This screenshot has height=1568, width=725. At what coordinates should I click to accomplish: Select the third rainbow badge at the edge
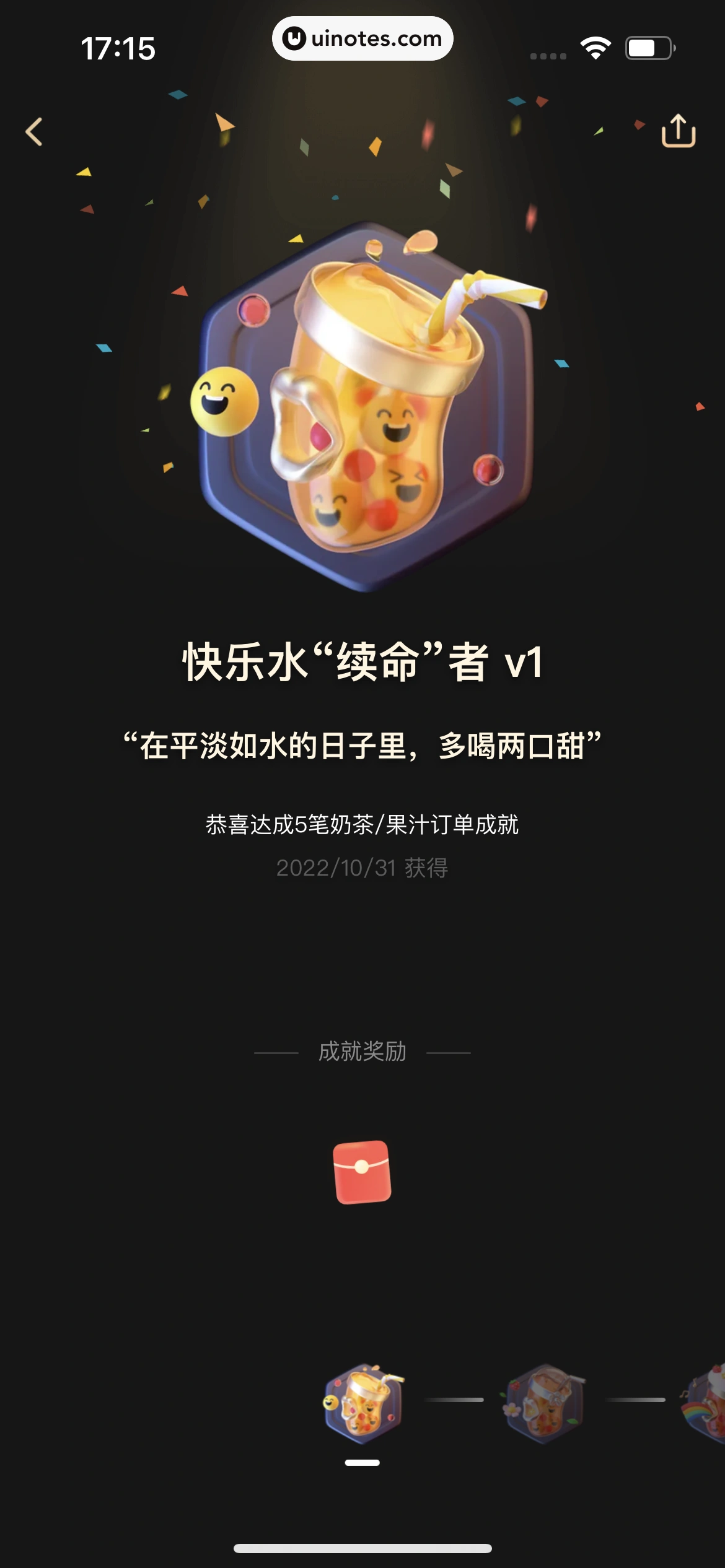(x=706, y=1403)
